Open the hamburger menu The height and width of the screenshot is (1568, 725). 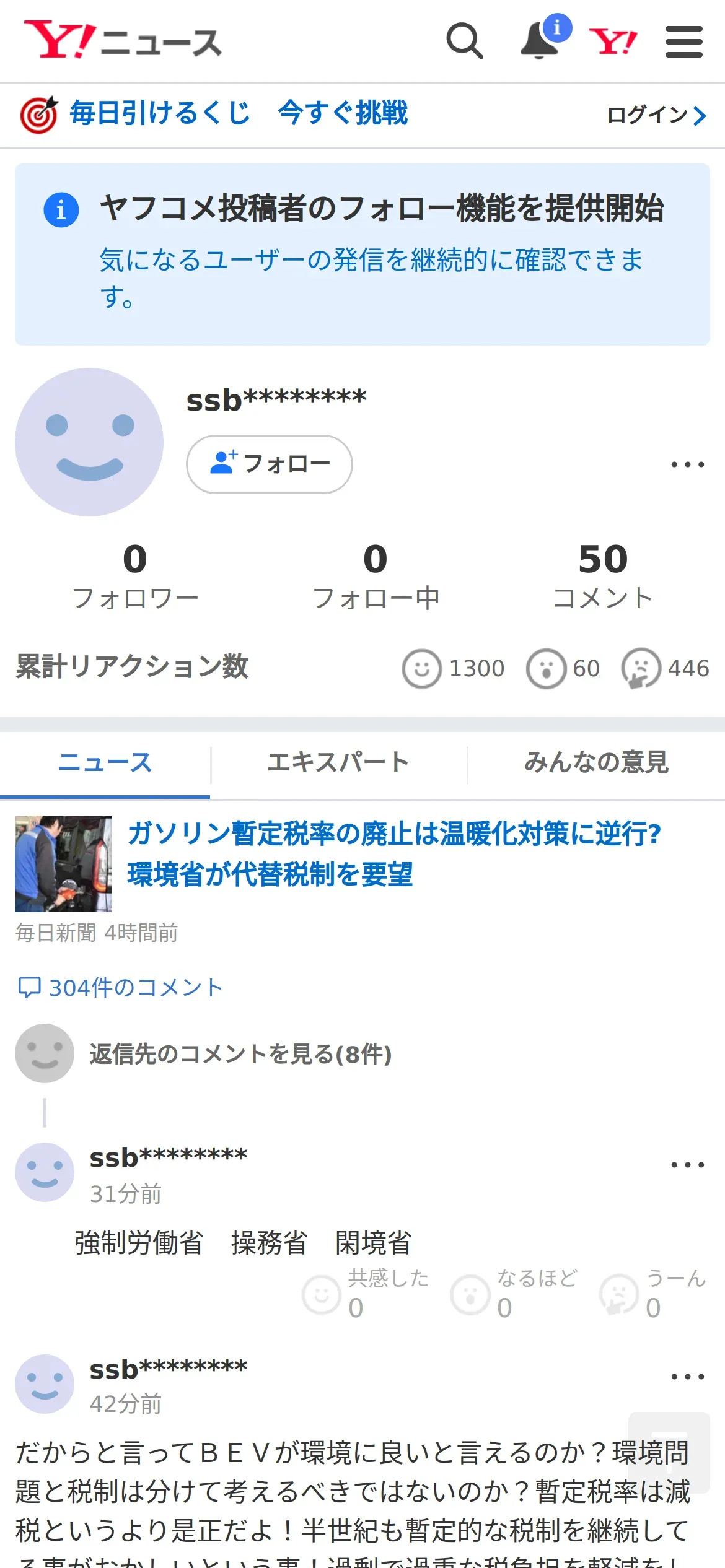pos(683,41)
